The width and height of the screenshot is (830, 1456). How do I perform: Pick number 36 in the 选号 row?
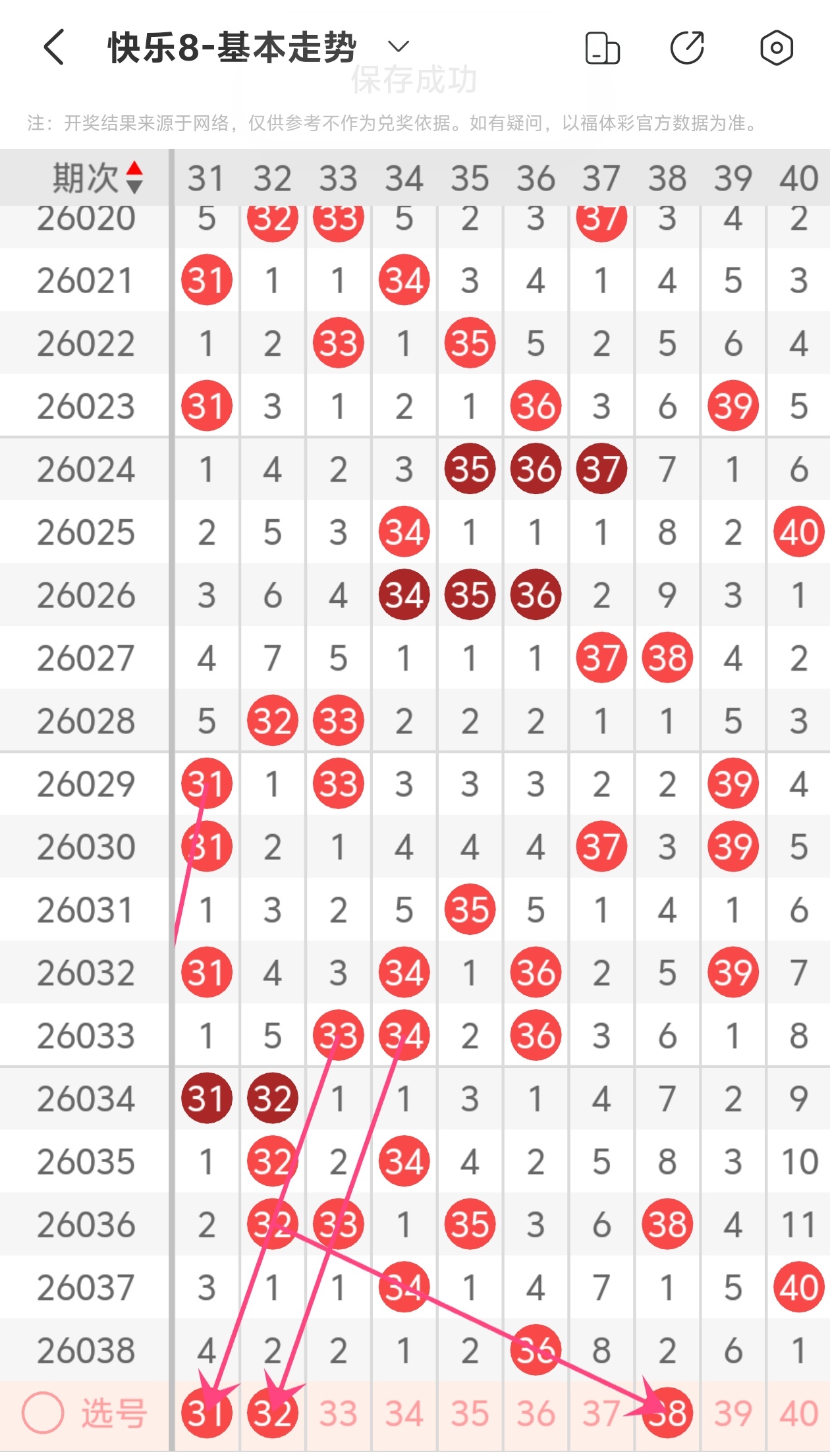536,1413
